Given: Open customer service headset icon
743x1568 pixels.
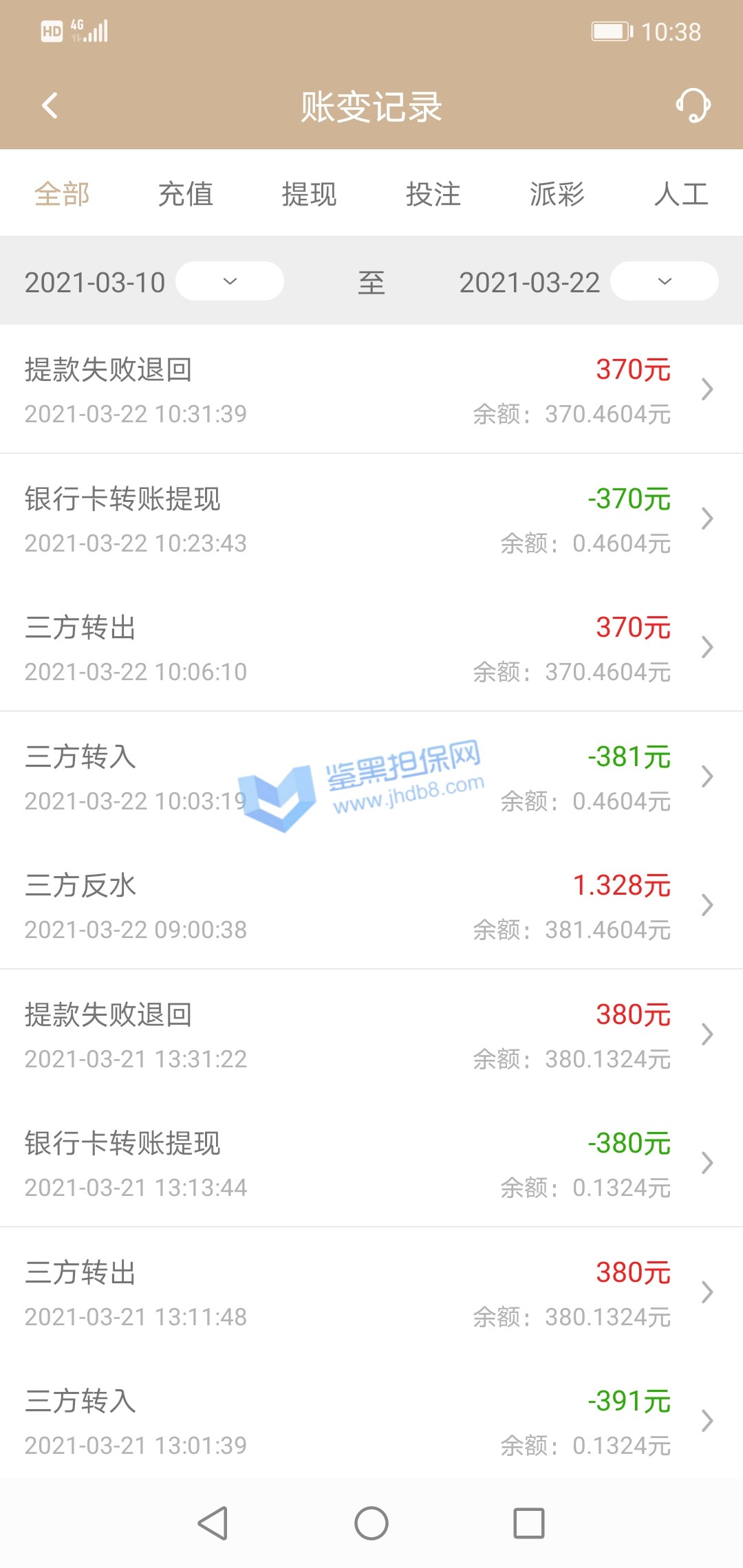Looking at the screenshot, I should [x=693, y=106].
